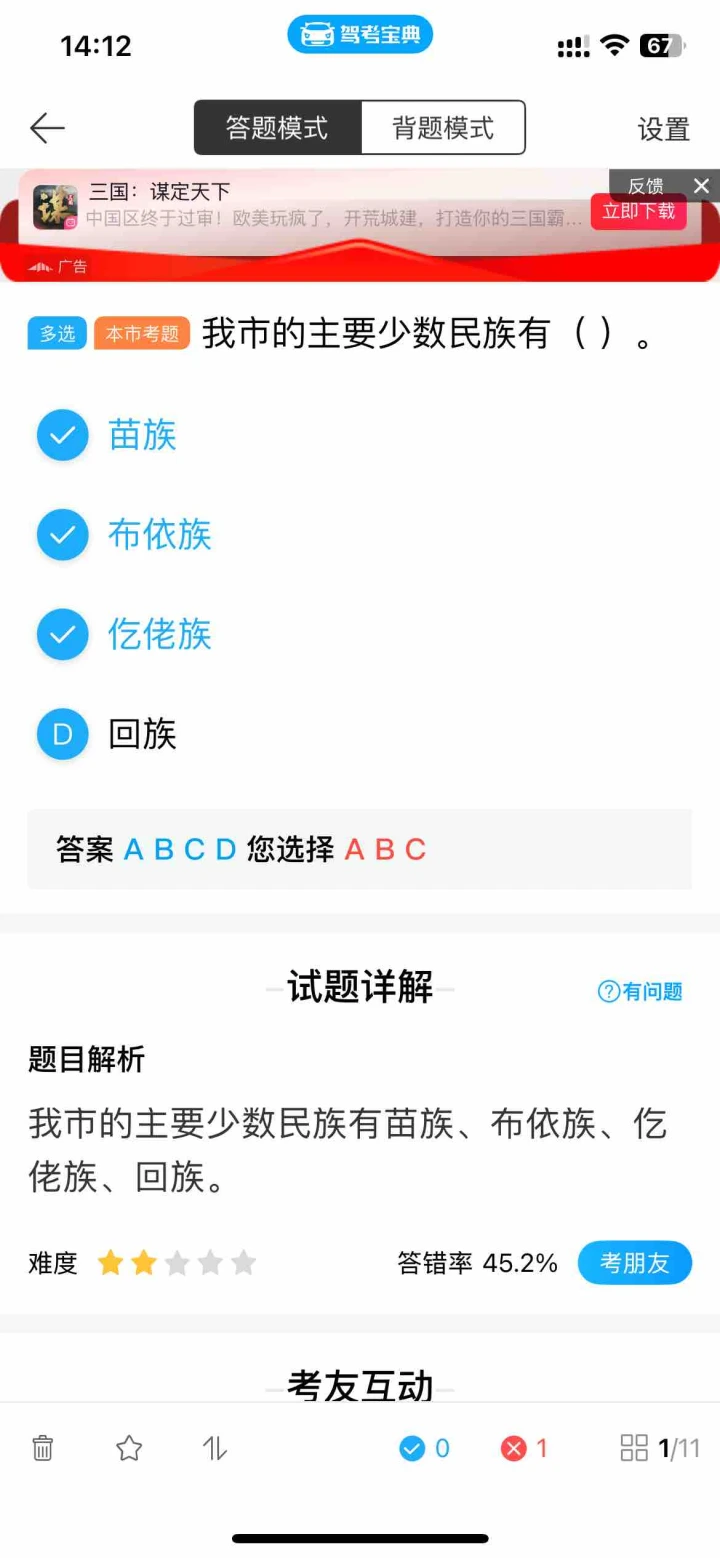Open 设置 in the top bar
Screen dimensions: 720x1558
click(664, 129)
